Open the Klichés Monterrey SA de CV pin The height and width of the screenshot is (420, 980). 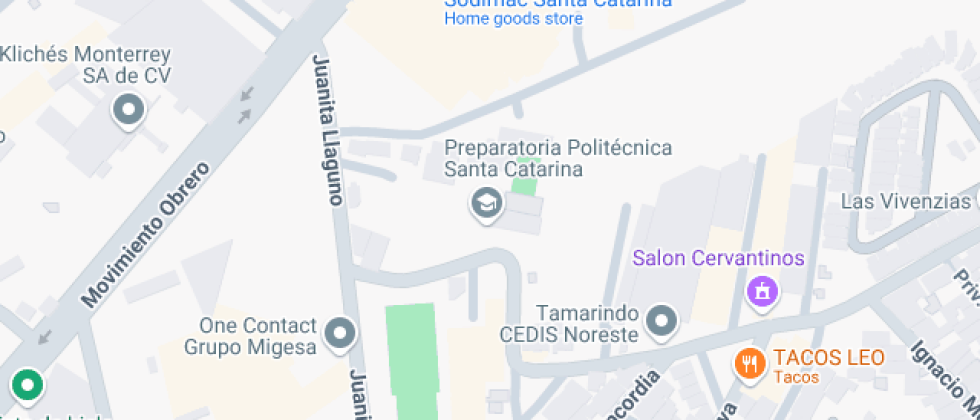pos(128,110)
